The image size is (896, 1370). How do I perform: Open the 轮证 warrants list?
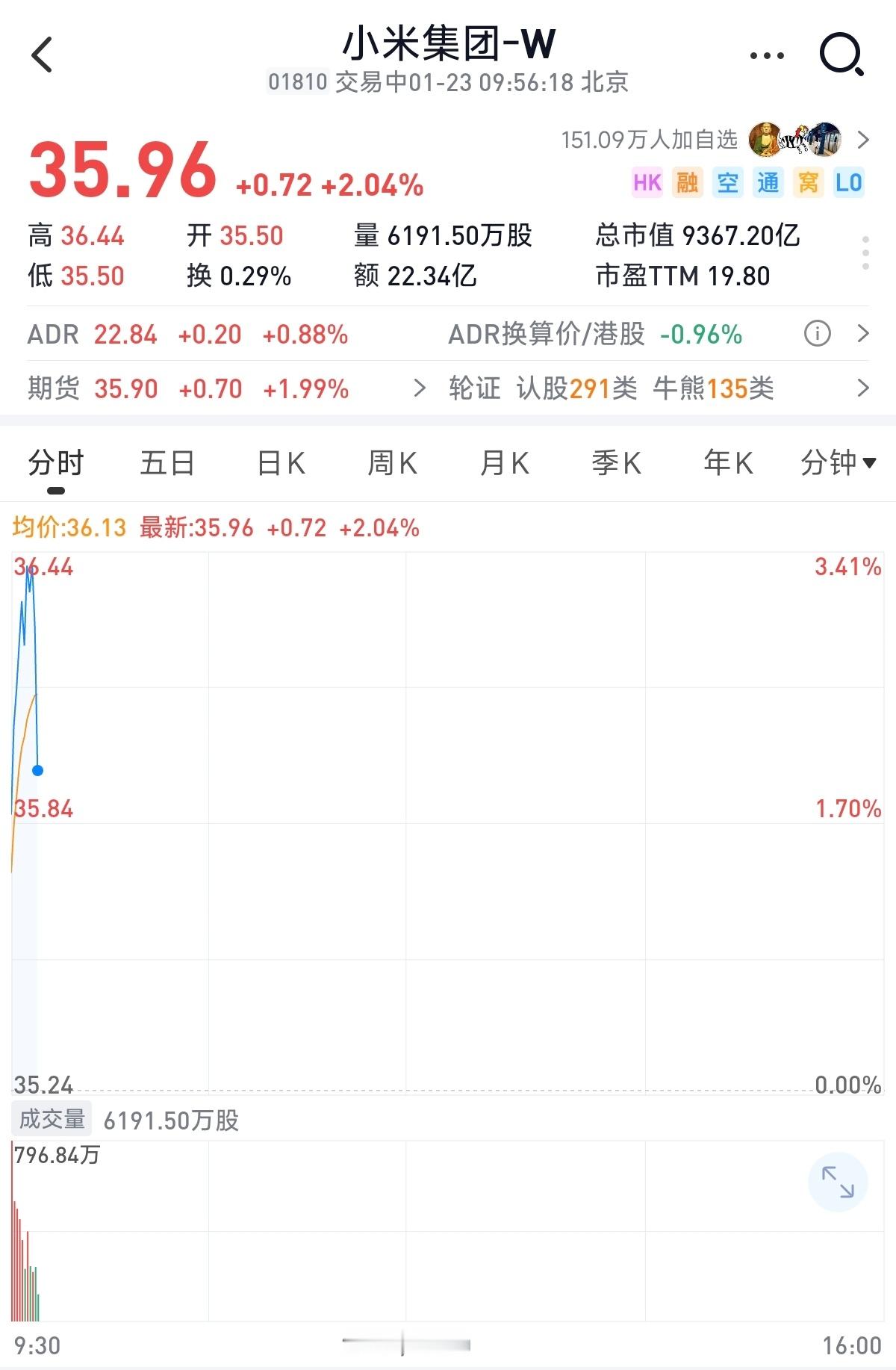(476, 389)
